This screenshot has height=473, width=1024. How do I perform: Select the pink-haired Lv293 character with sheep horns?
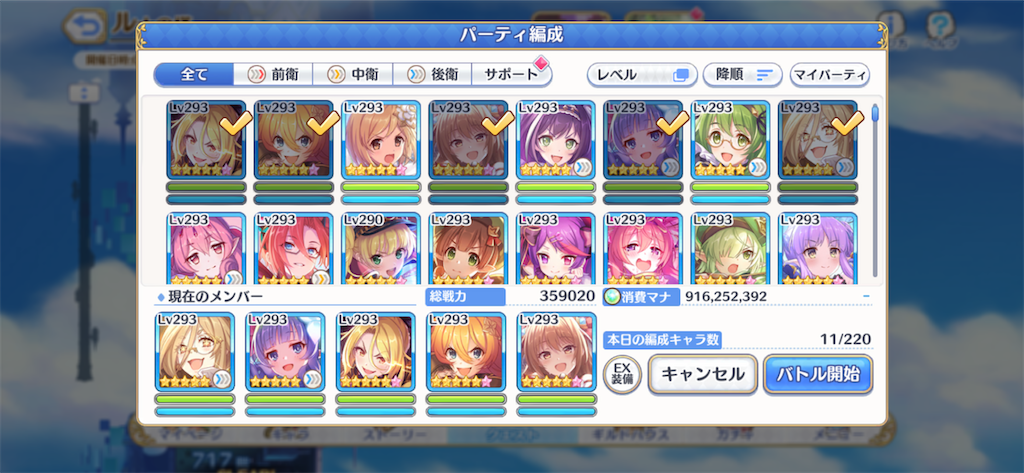206,250
